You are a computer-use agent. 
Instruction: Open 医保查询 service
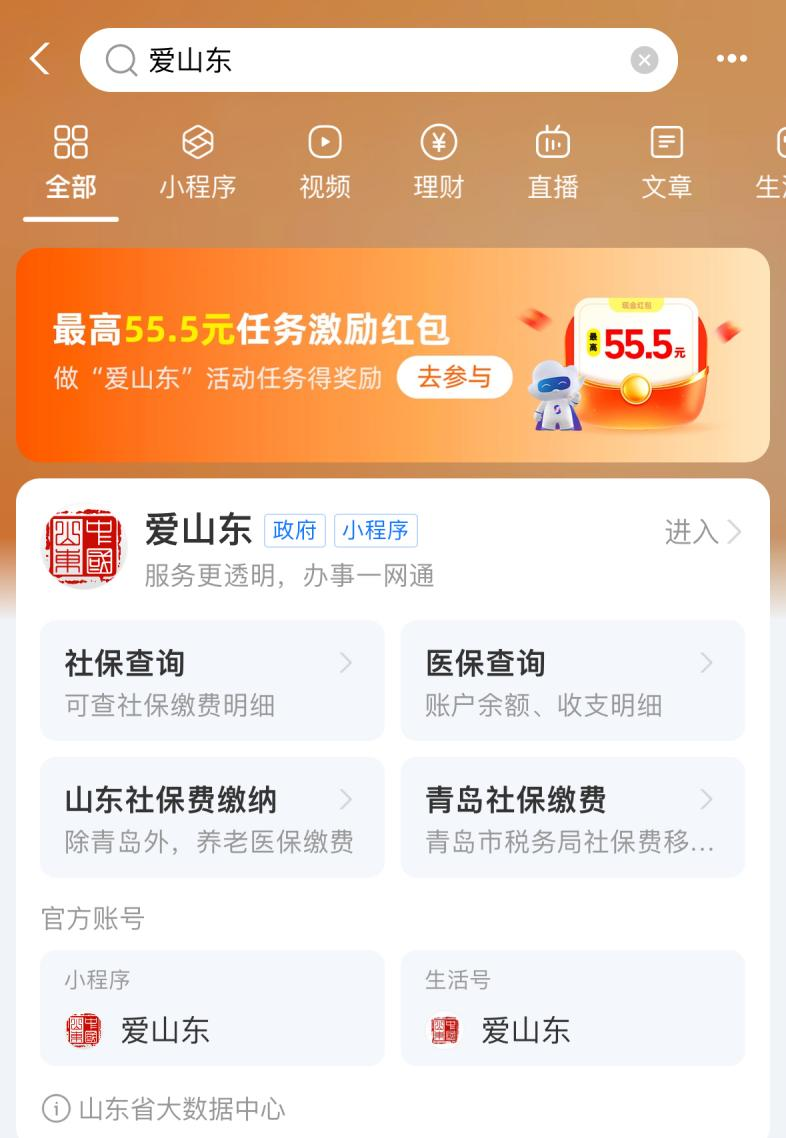pos(572,681)
